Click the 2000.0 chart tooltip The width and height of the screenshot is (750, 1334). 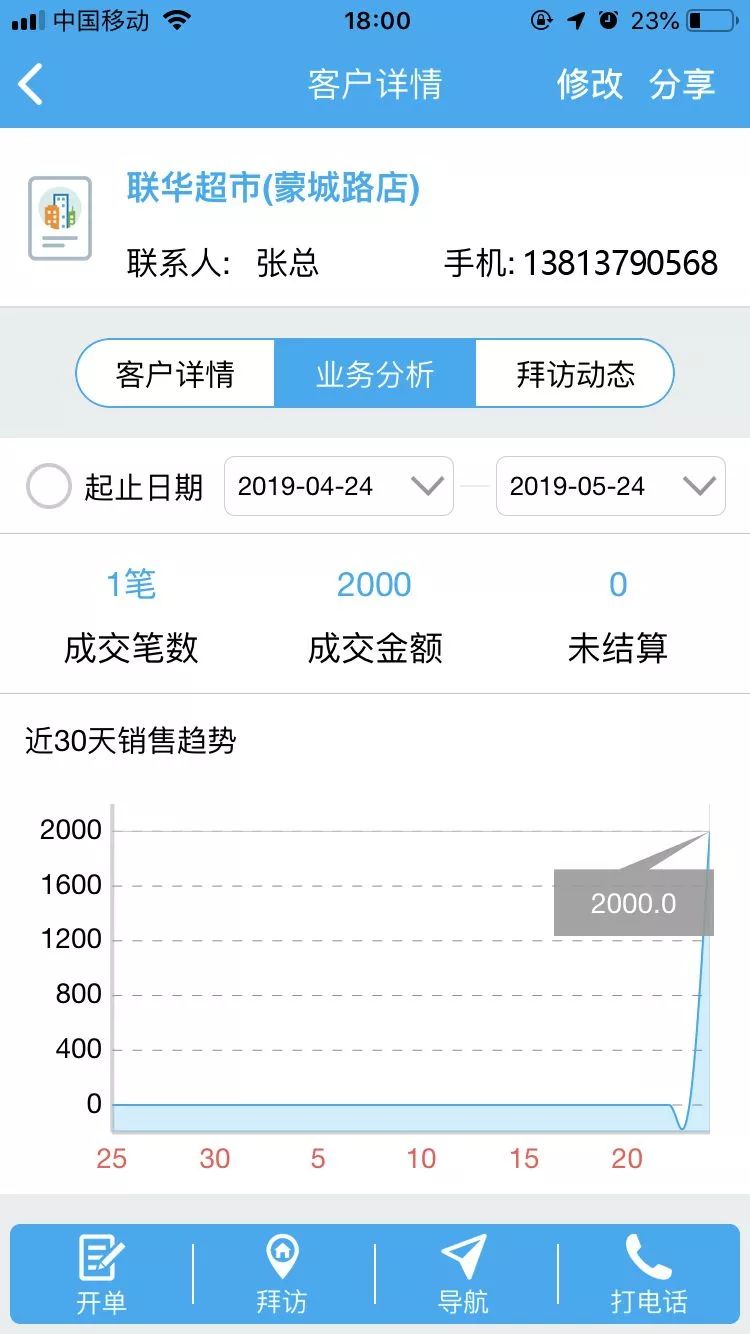633,902
